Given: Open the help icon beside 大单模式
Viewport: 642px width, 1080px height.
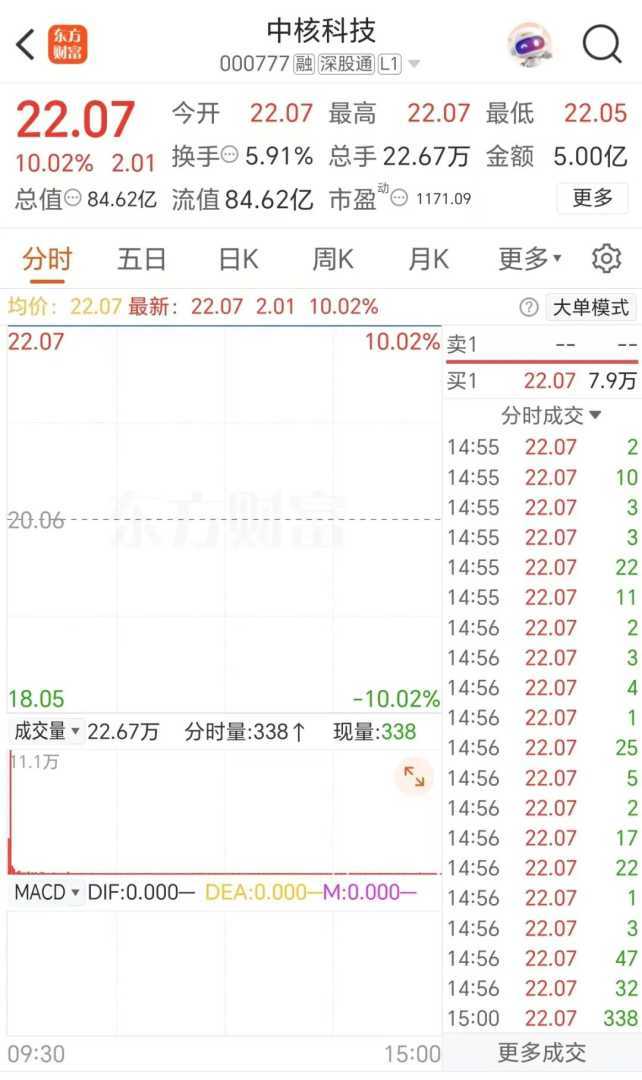Looking at the screenshot, I should [529, 307].
